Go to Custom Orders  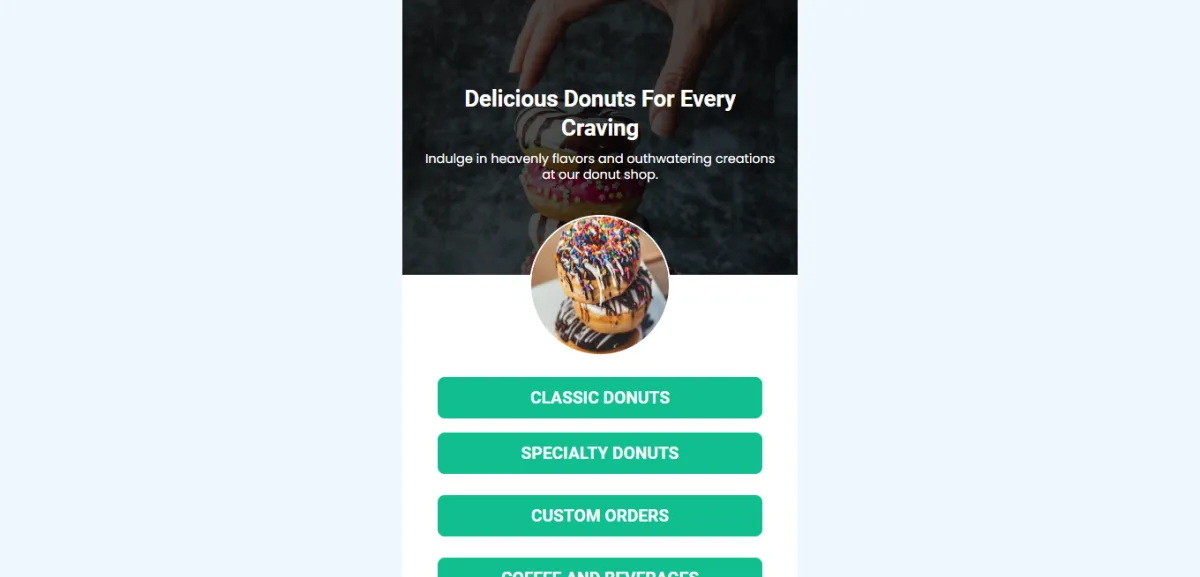600,516
